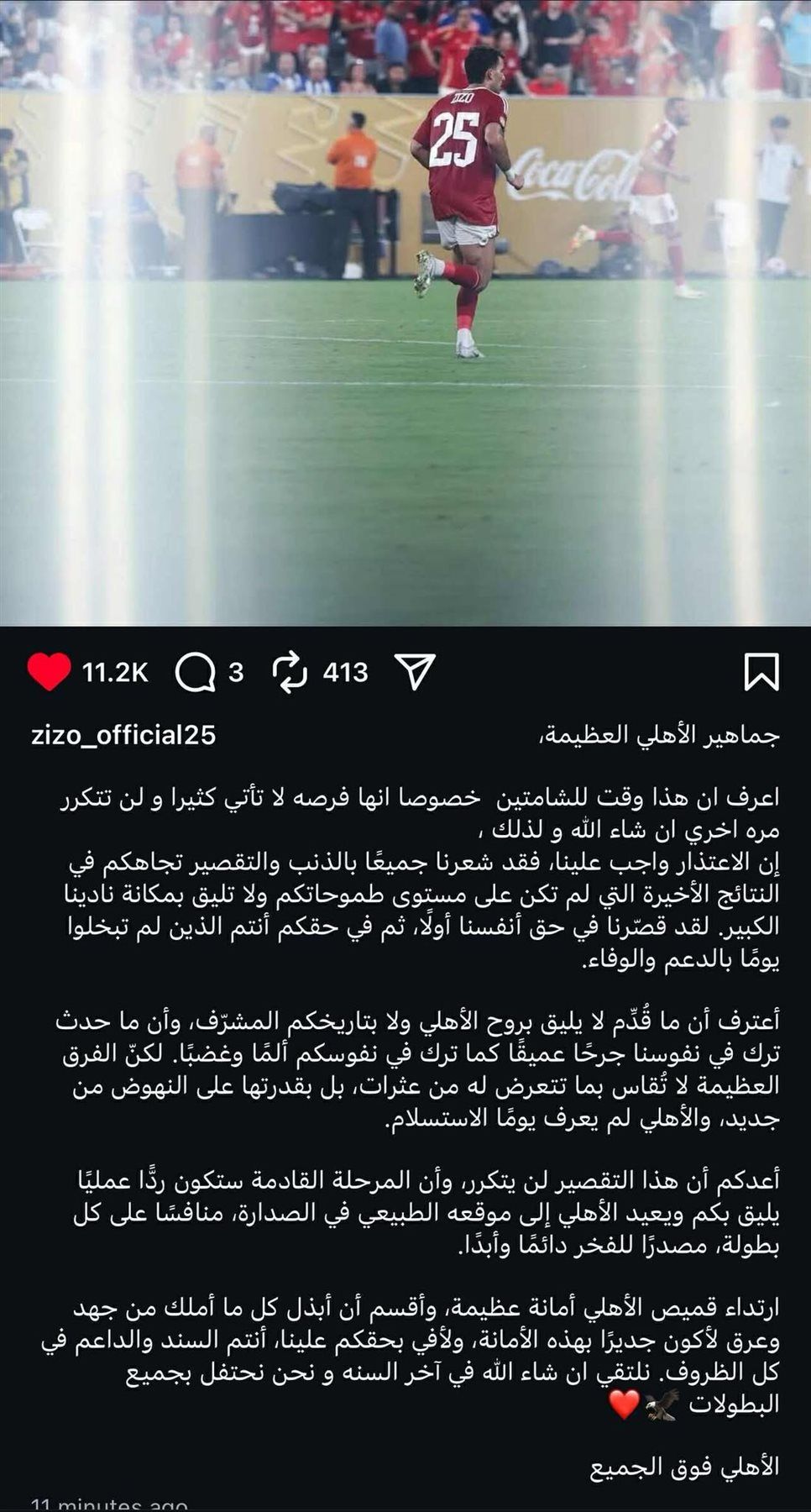This screenshot has height=1512, width=811.
Task: Tap the repost count showing 413
Action: pos(346,670)
